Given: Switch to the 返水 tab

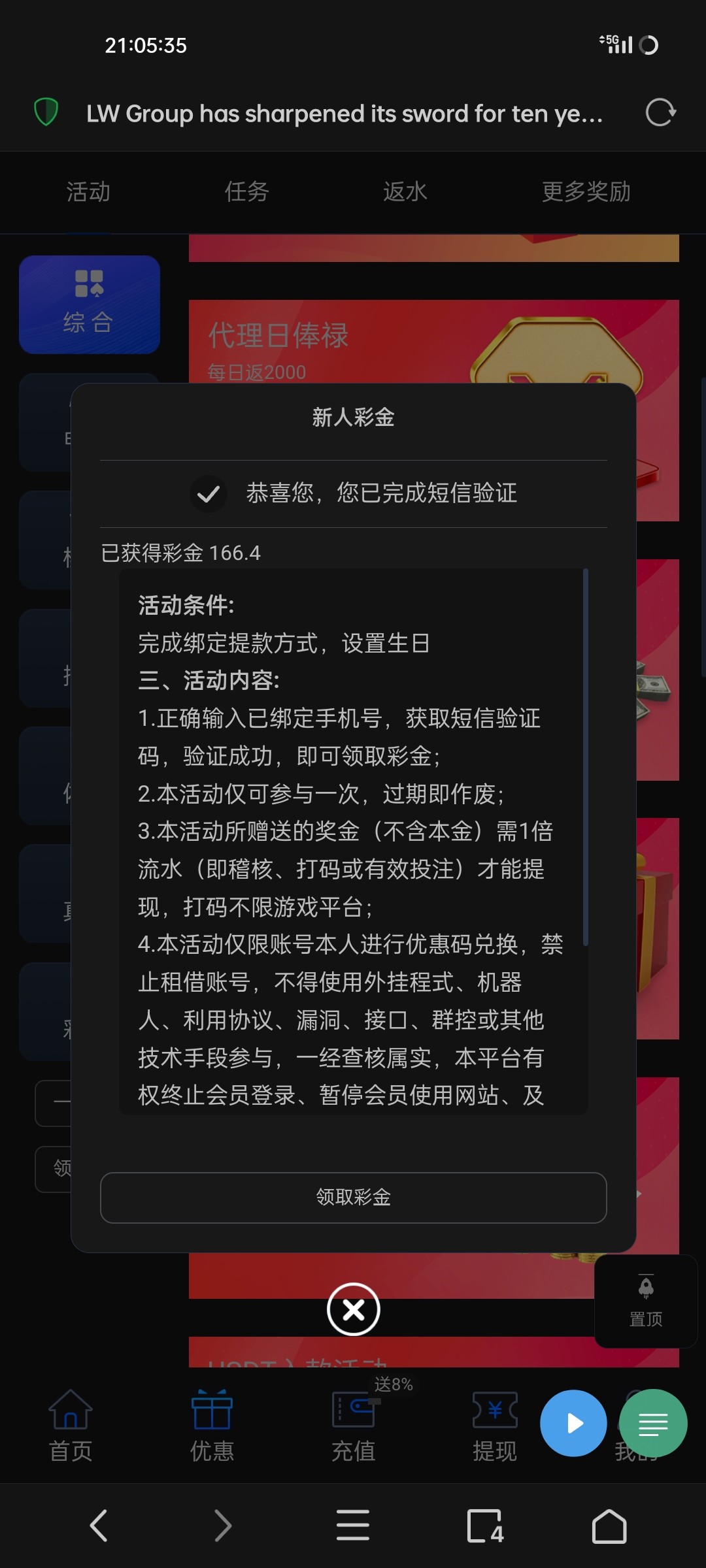Looking at the screenshot, I should tap(405, 192).
